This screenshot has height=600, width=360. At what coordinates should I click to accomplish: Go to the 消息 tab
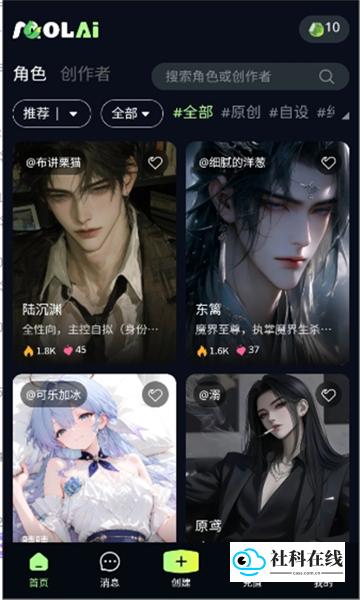(x=109, y=570)
